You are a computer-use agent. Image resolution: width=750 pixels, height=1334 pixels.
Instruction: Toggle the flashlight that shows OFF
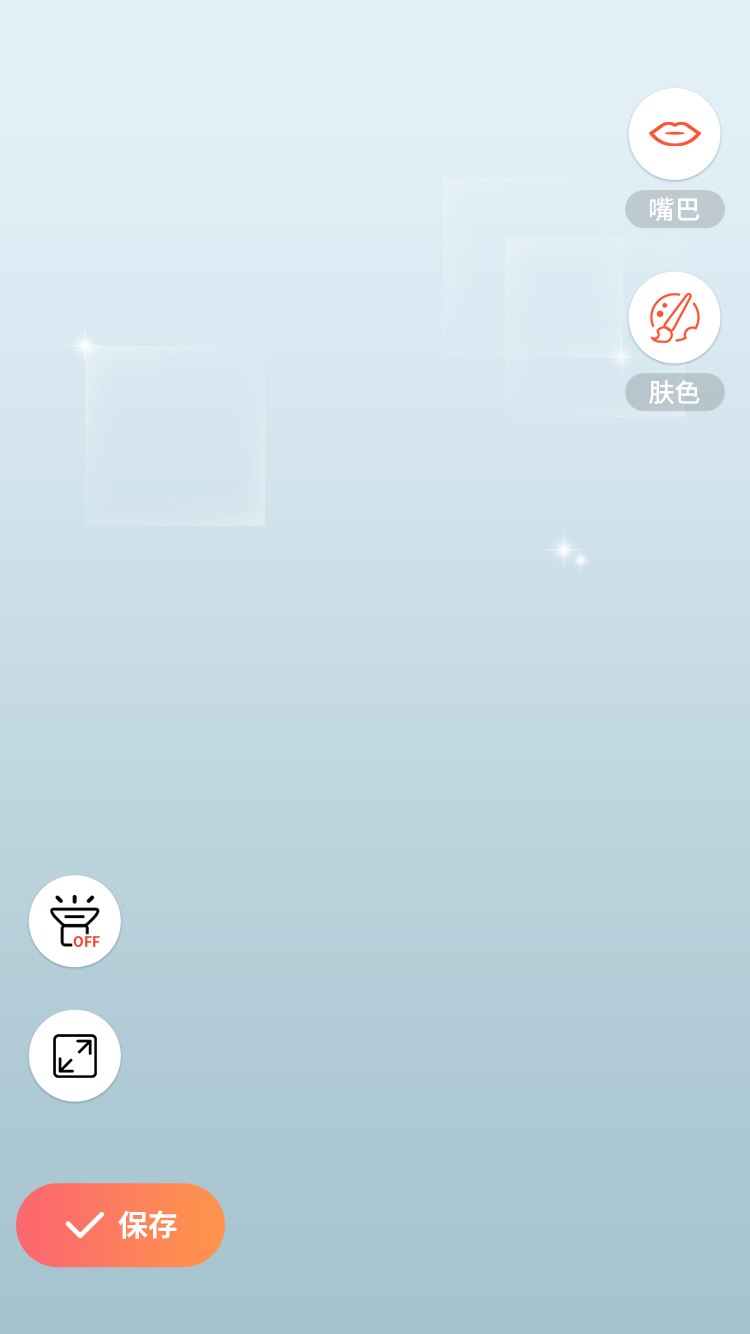[x=75, y=921]
